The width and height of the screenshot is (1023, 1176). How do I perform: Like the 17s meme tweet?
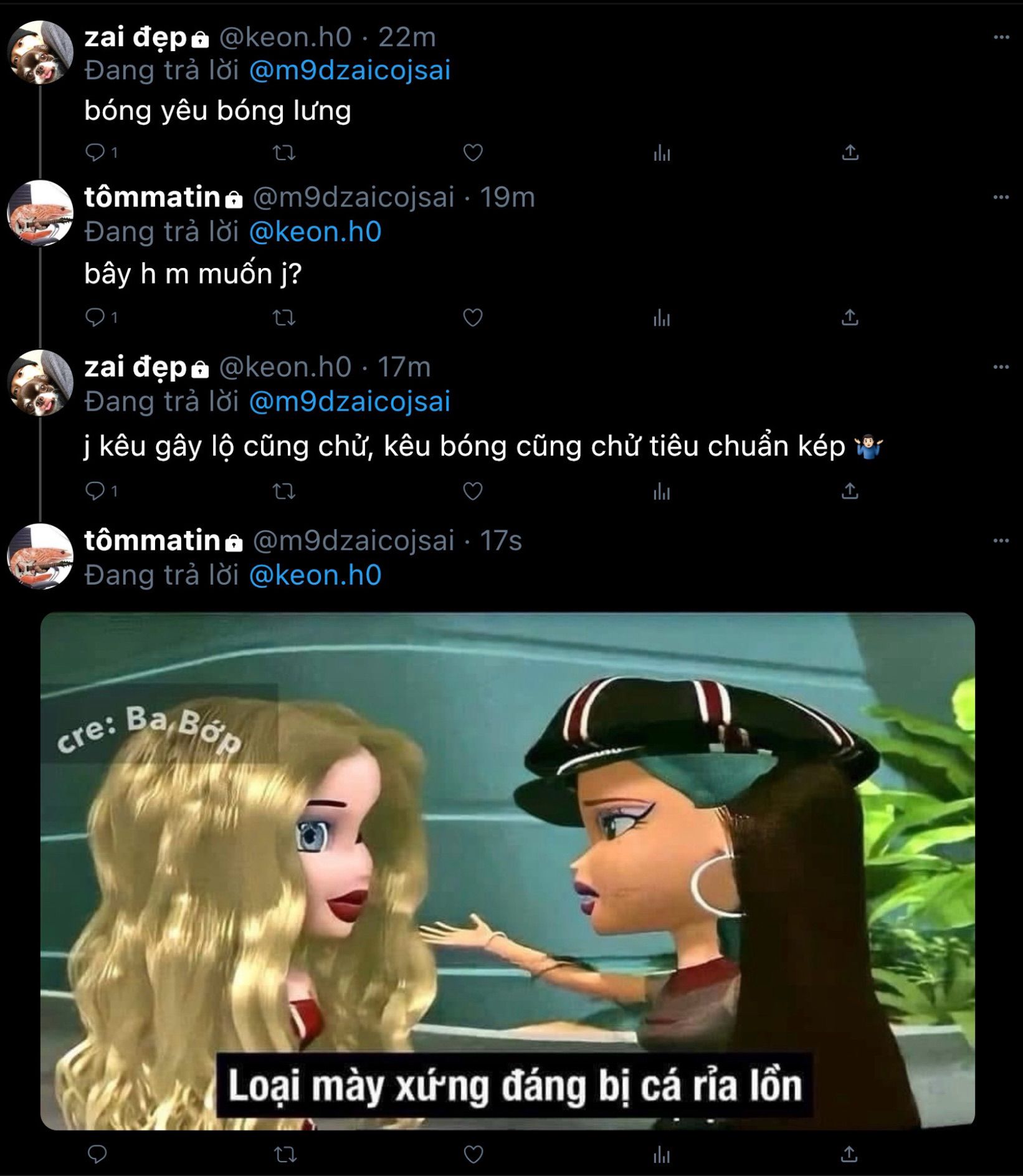[x=473, y=1155]
